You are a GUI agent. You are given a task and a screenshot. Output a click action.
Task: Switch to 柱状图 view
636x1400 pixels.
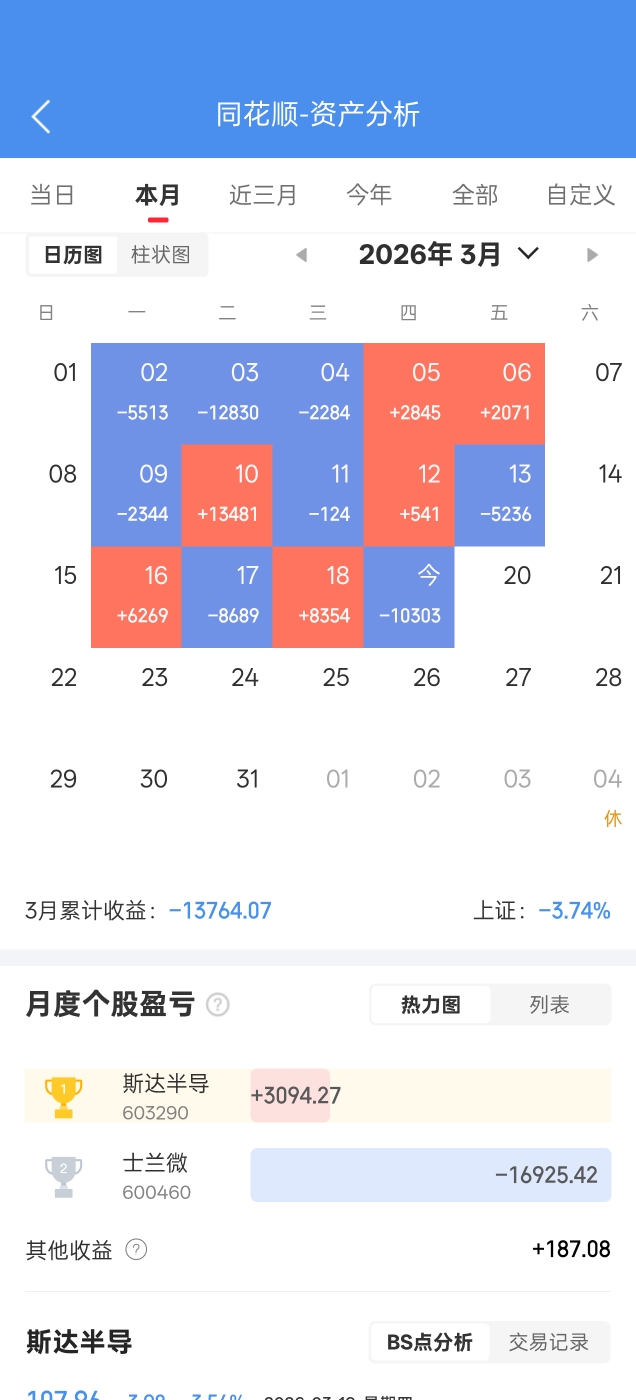coord(161,255)
